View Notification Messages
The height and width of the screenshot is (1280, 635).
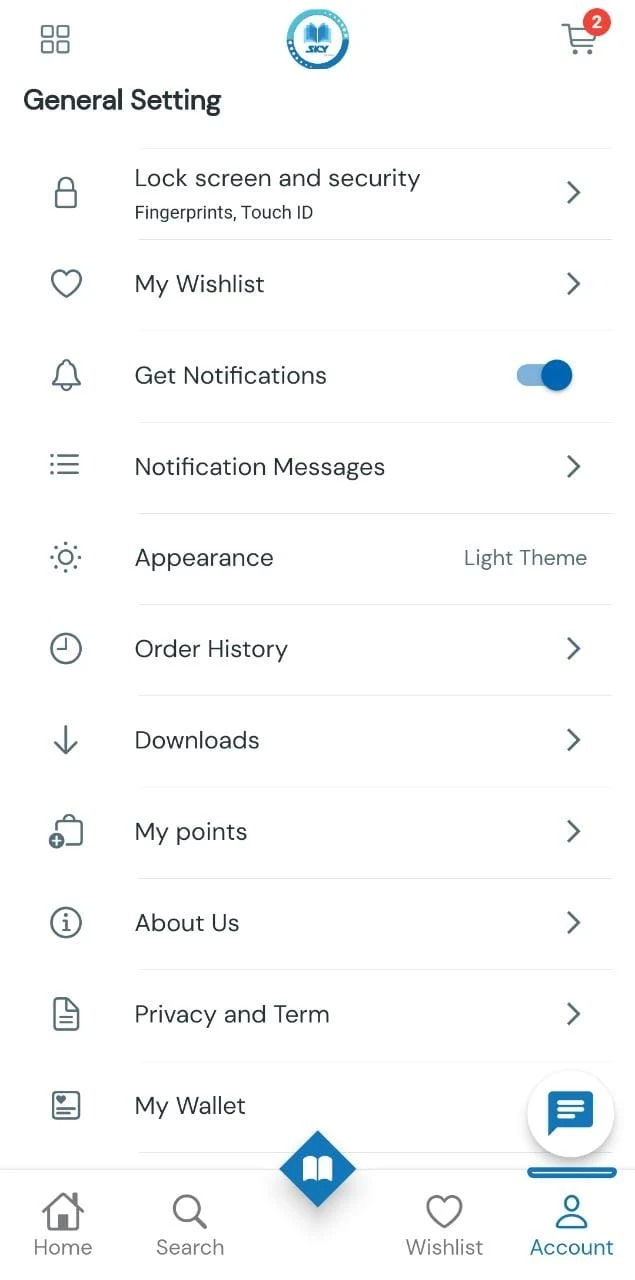click(330, 467)
